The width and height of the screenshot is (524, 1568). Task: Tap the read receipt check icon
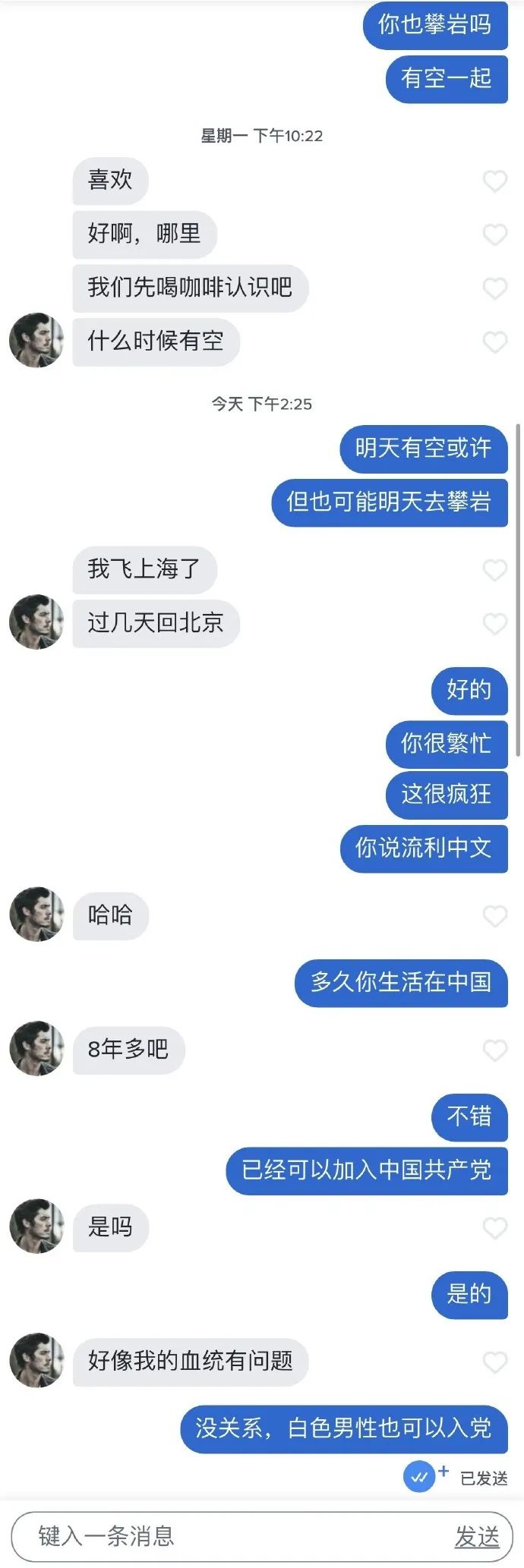[418, 1477]
